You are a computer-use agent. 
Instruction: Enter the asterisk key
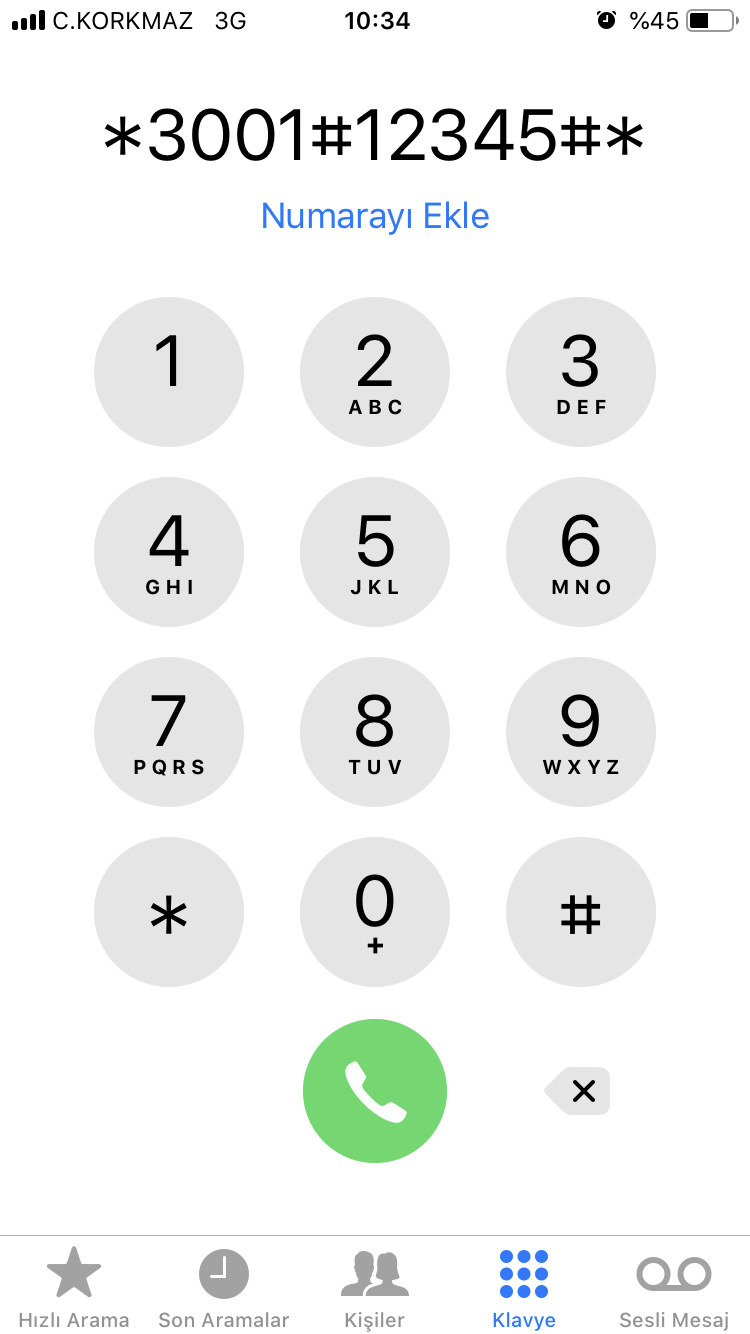point(169,912)
